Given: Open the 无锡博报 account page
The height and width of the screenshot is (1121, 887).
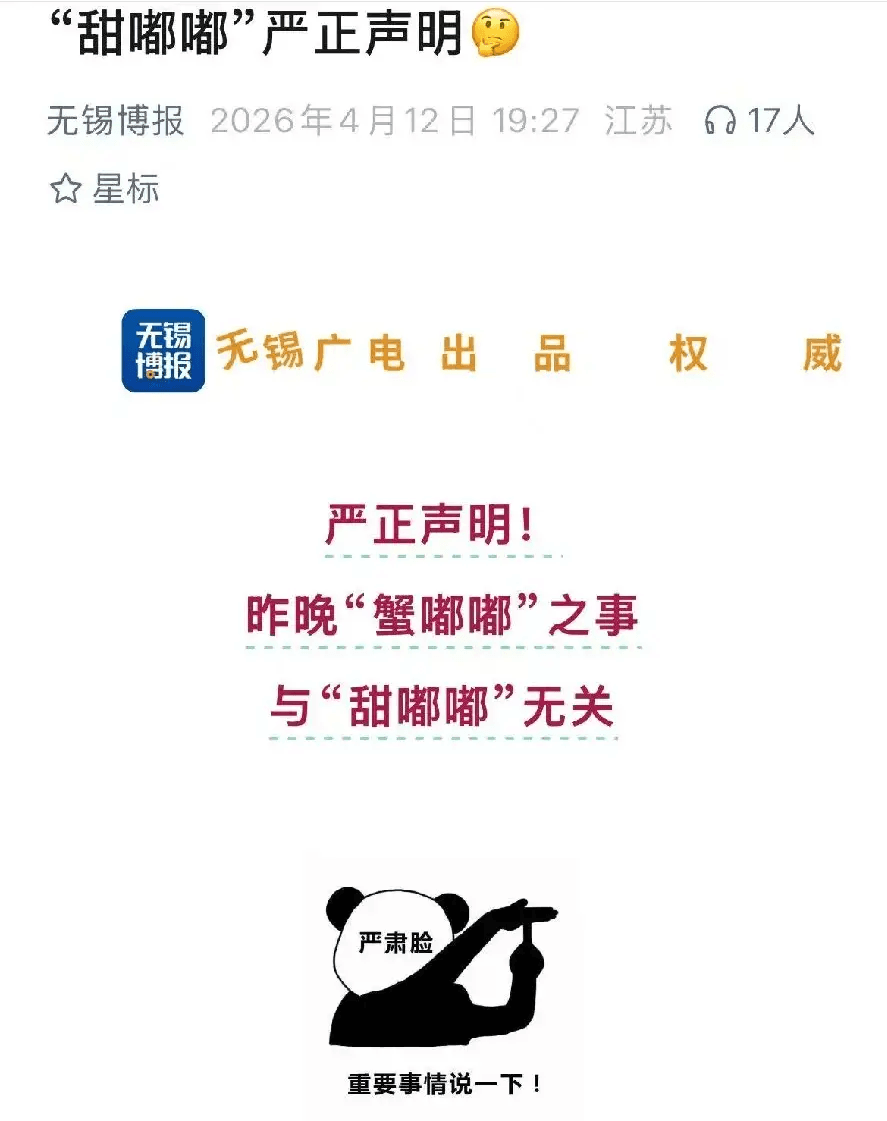Looking at the screenshot, I should [x=116, y=121].
